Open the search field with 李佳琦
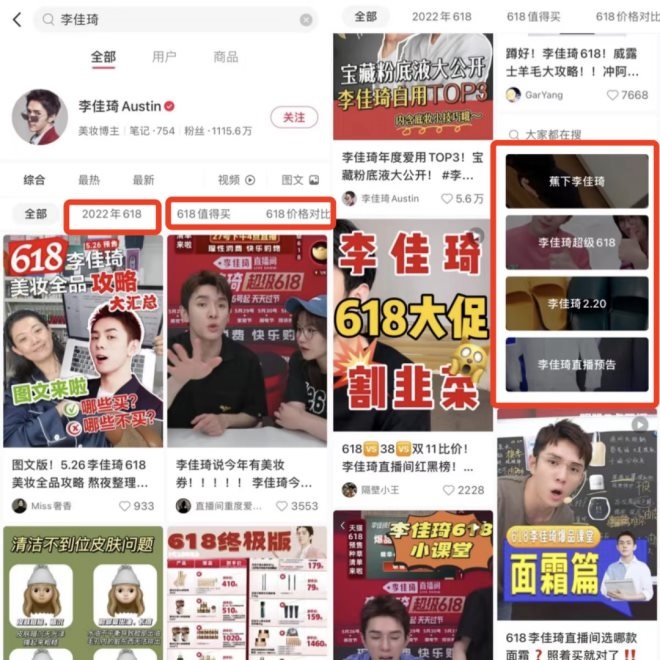Image resolution: width=660 pixels, height=660 pixels. [x=170, y=20]
